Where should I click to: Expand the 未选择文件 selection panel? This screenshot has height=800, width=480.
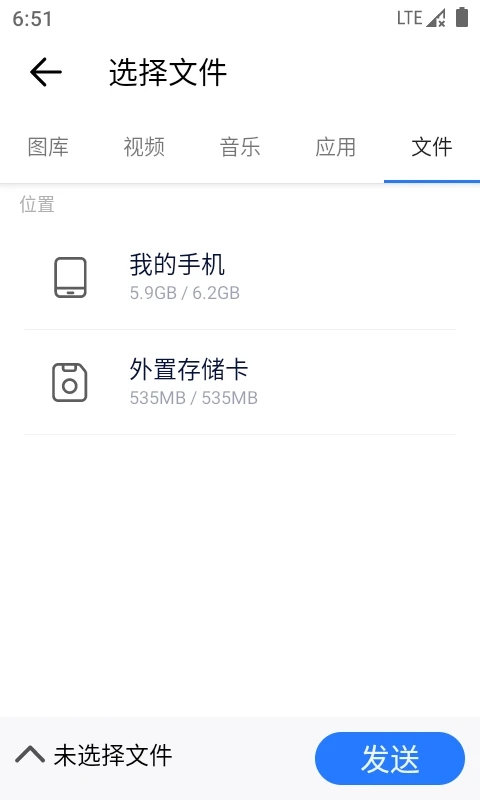(x=93, y=755)
